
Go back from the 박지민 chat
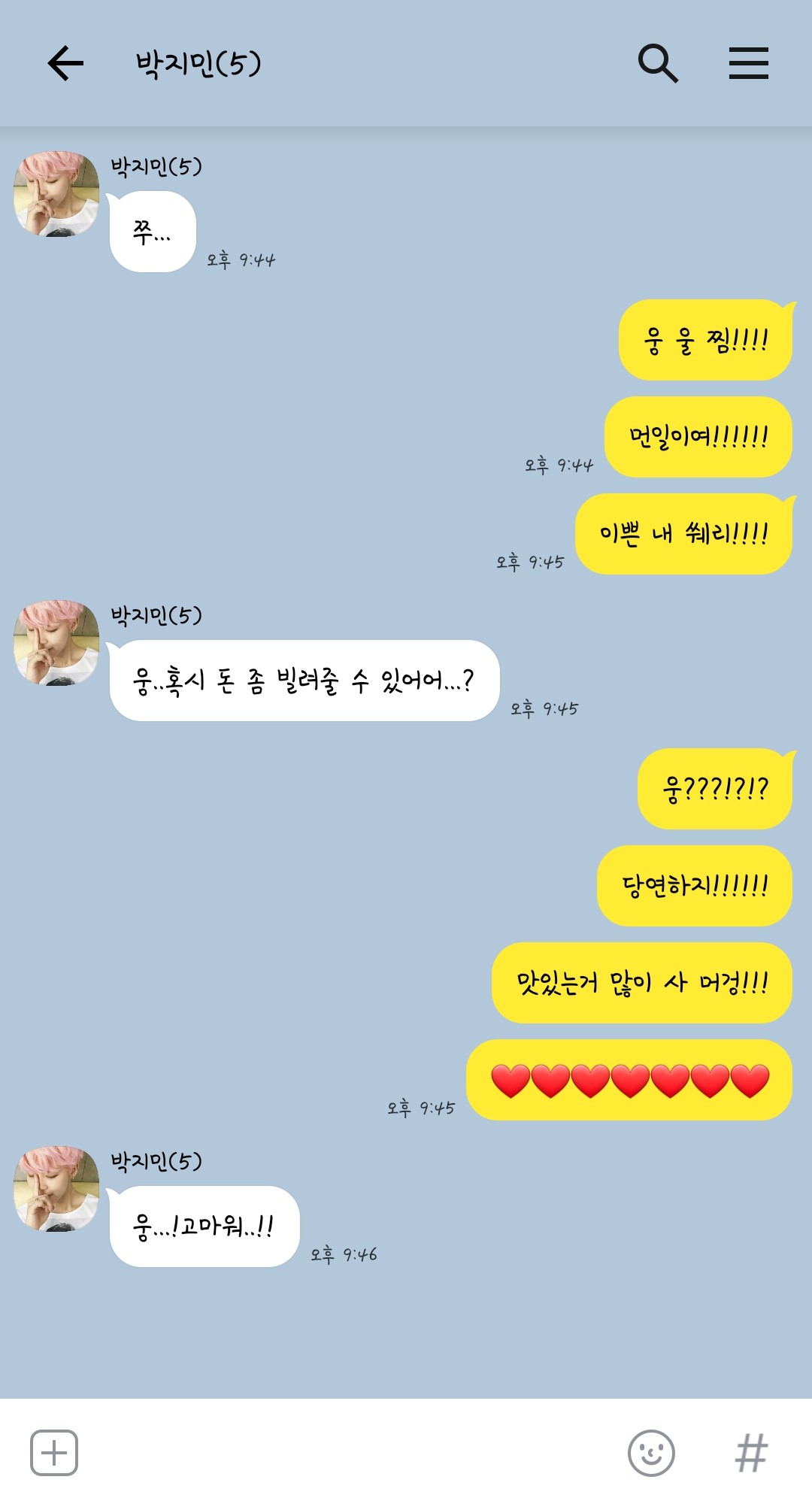coord(65,63)
